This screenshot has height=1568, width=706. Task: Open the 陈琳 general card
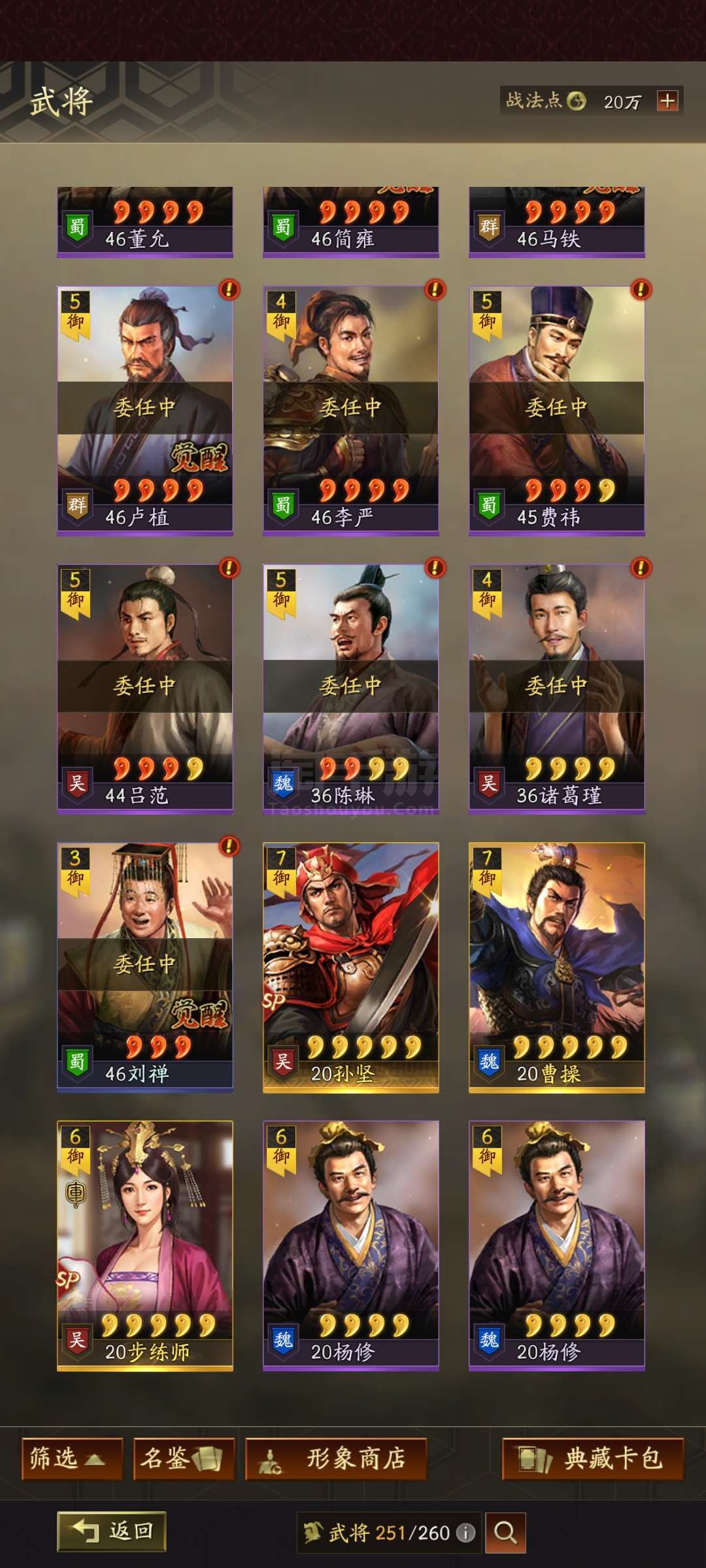point(351,689)
